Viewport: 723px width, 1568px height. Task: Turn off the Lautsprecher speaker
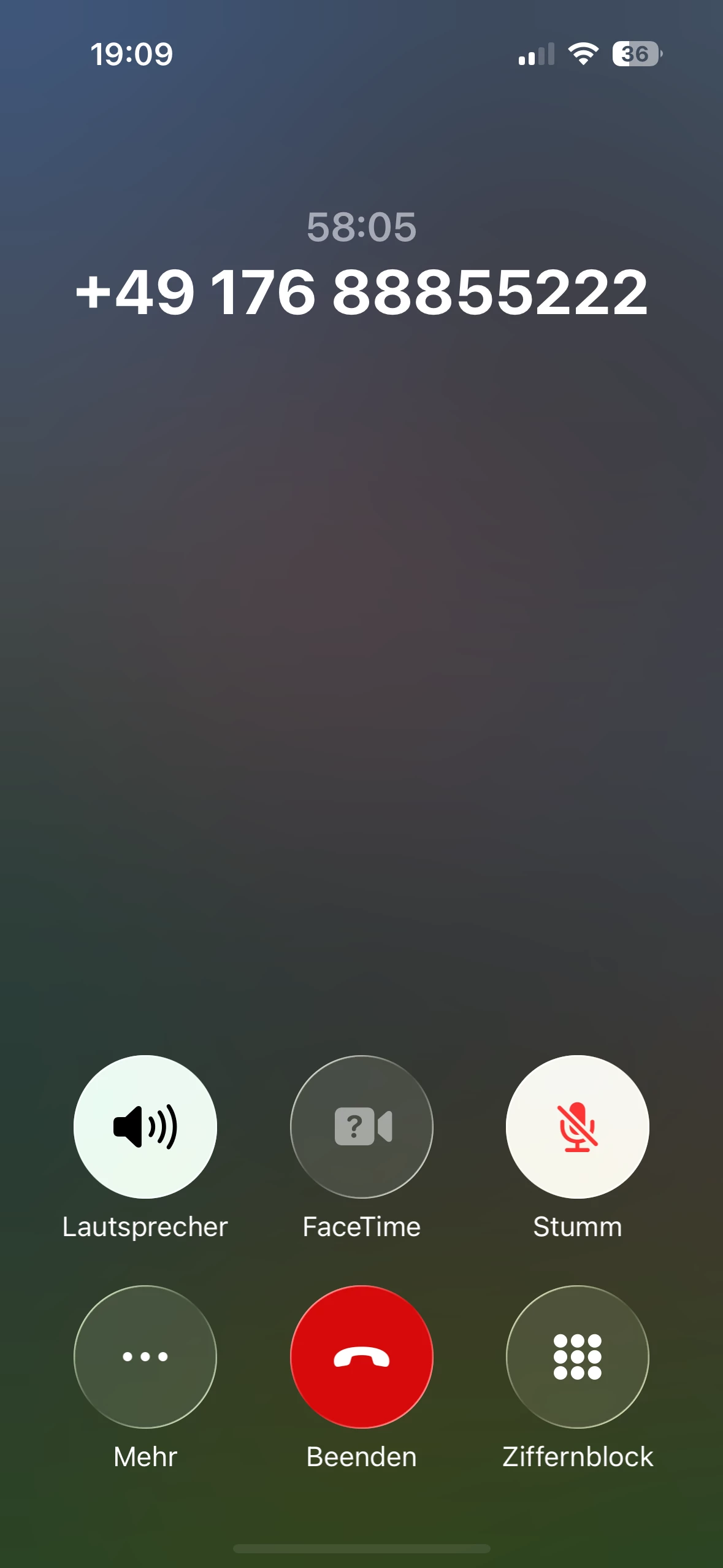[145, 1127]
